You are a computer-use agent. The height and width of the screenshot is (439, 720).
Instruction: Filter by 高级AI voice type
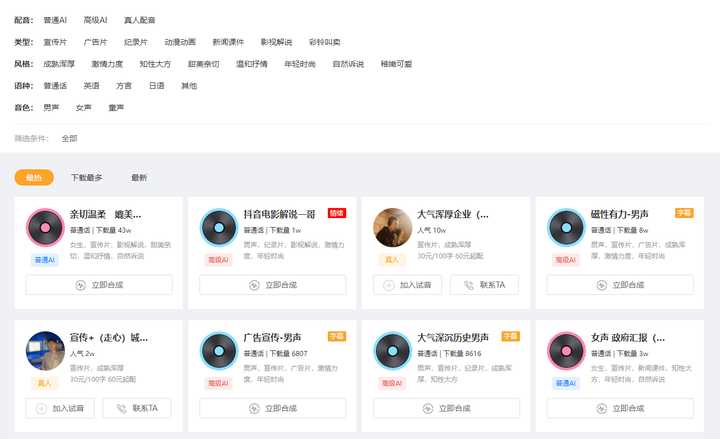(x=95, y=20)
